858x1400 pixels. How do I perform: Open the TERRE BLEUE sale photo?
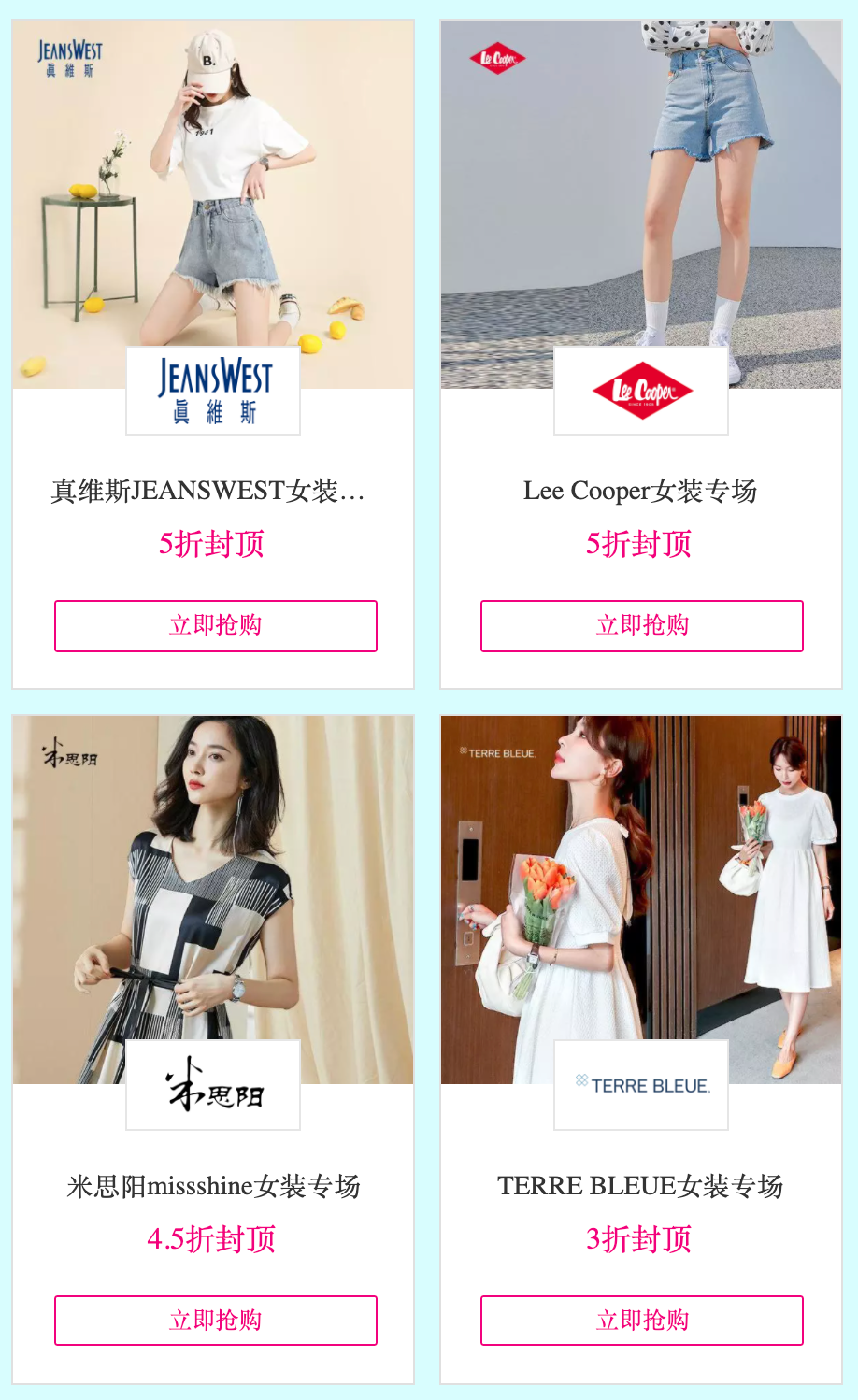coord(641,879)
